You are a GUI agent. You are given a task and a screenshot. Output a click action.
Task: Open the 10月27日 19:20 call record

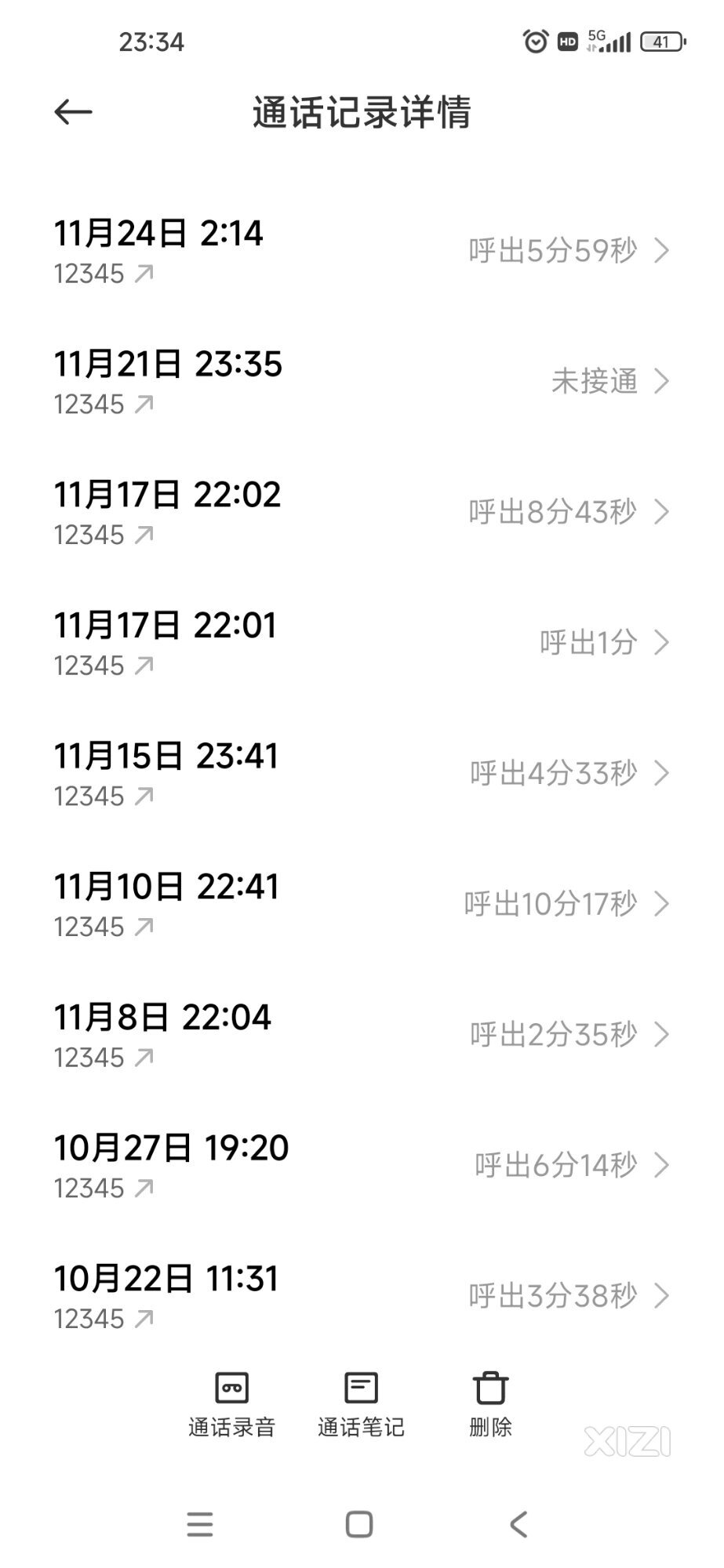362,1166
